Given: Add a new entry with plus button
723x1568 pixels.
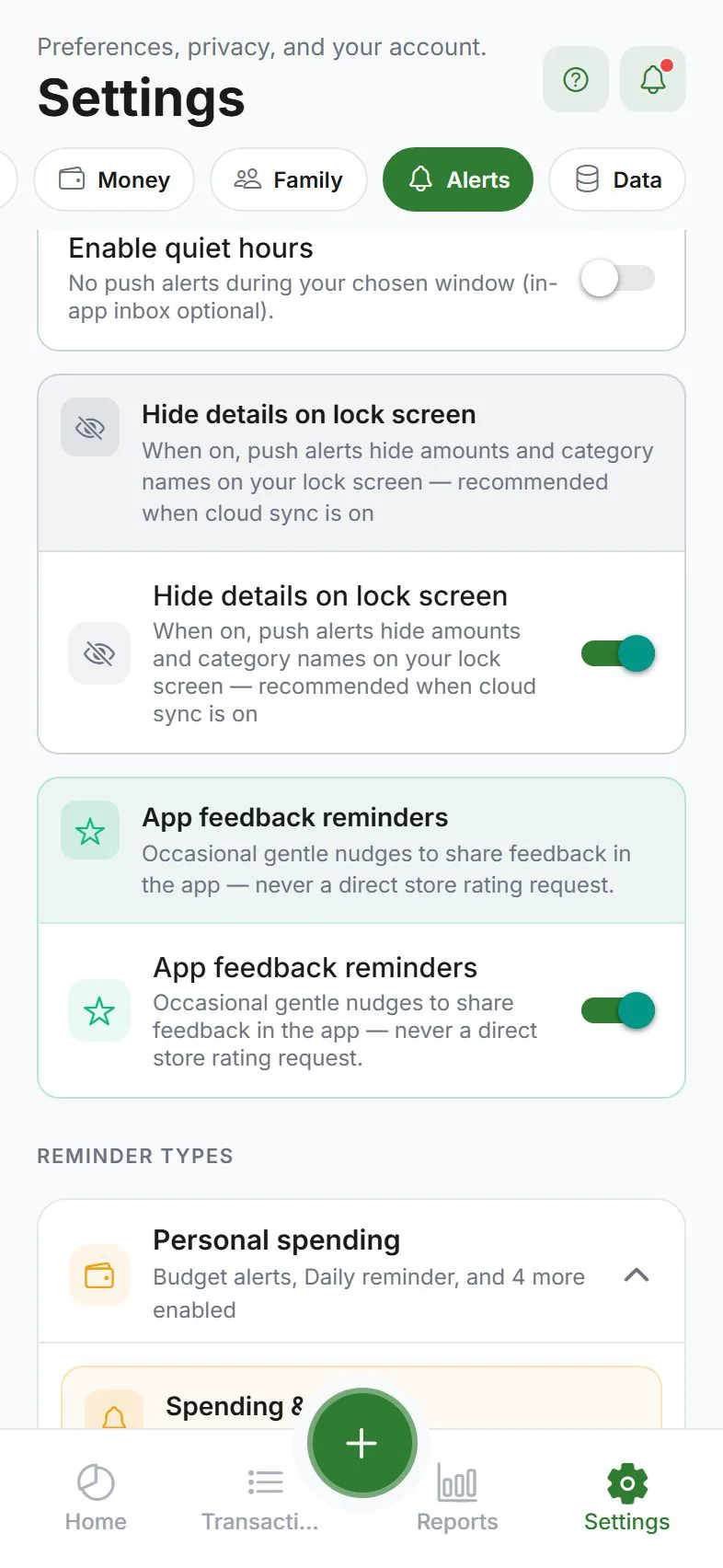Looking at the screenshot, I should tap(361, 1443).
